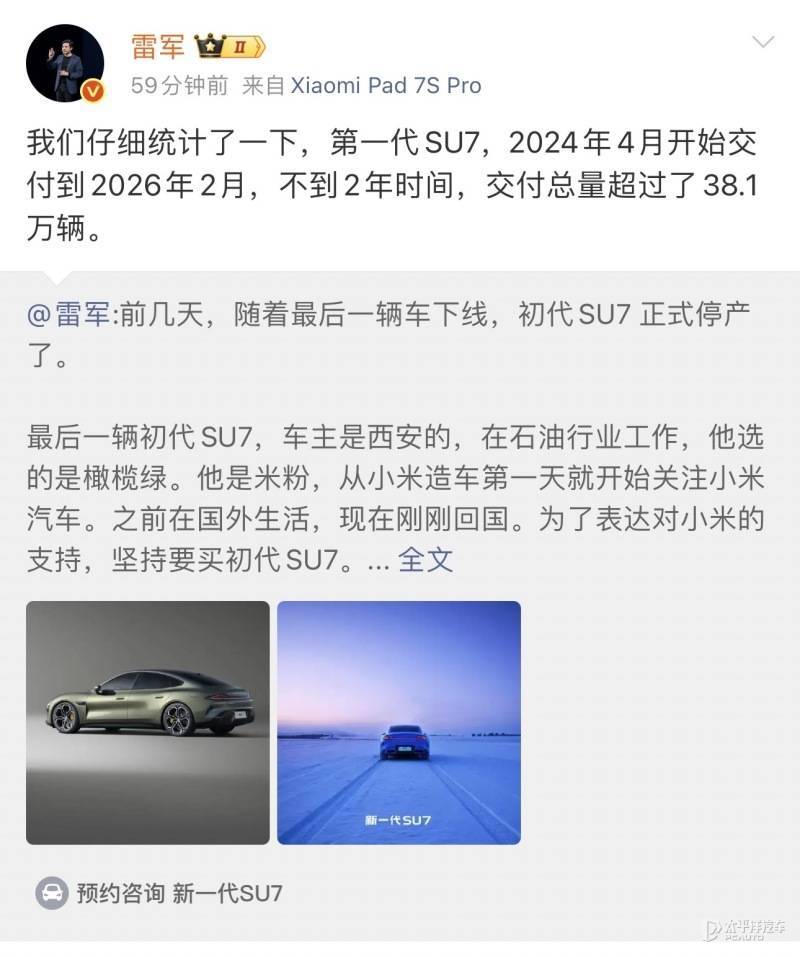Viewport: 800px width, 957px height.
Task: Tap 全文 to read the full post
Action: [x=426, y=560]
